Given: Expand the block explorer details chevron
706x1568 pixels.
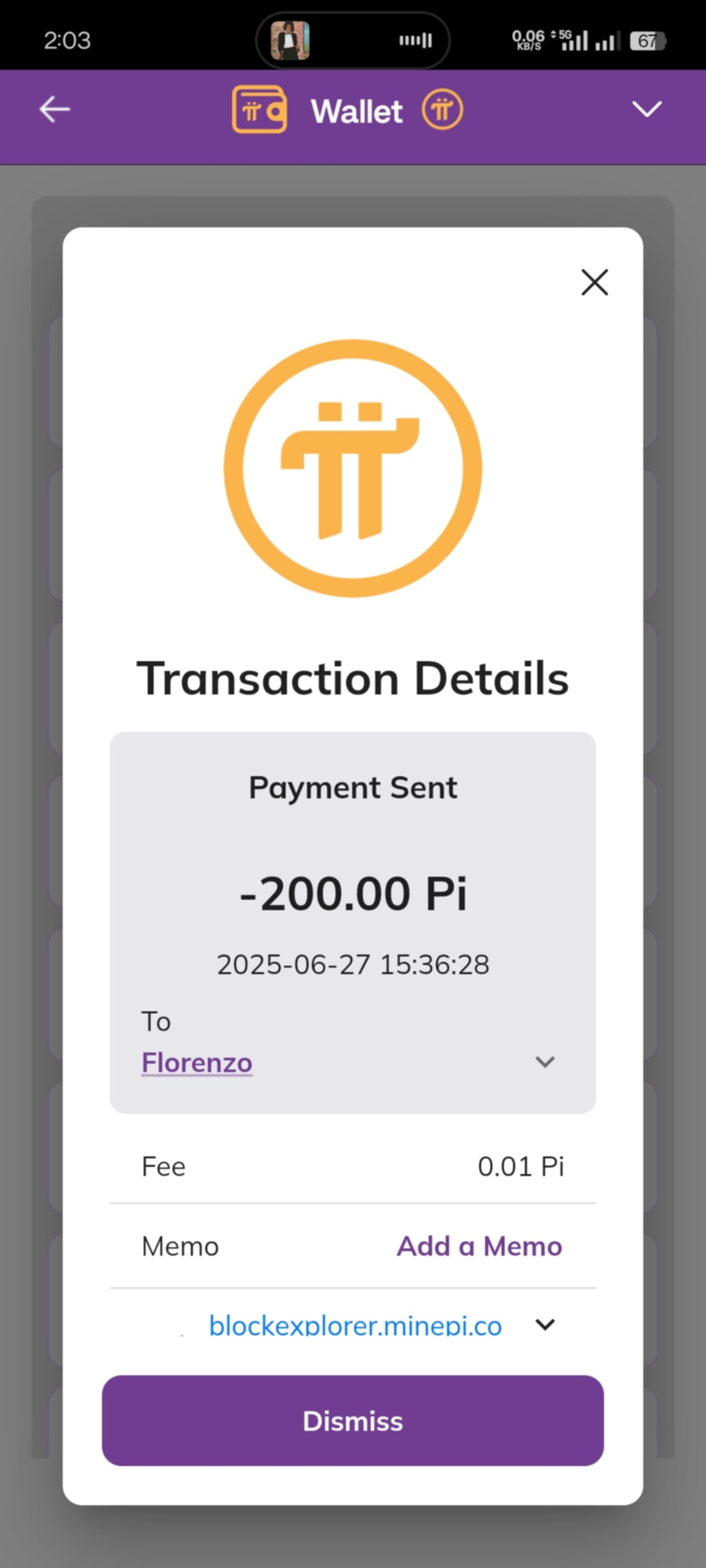Looking at the screenshot, I should click(545, 1324).
